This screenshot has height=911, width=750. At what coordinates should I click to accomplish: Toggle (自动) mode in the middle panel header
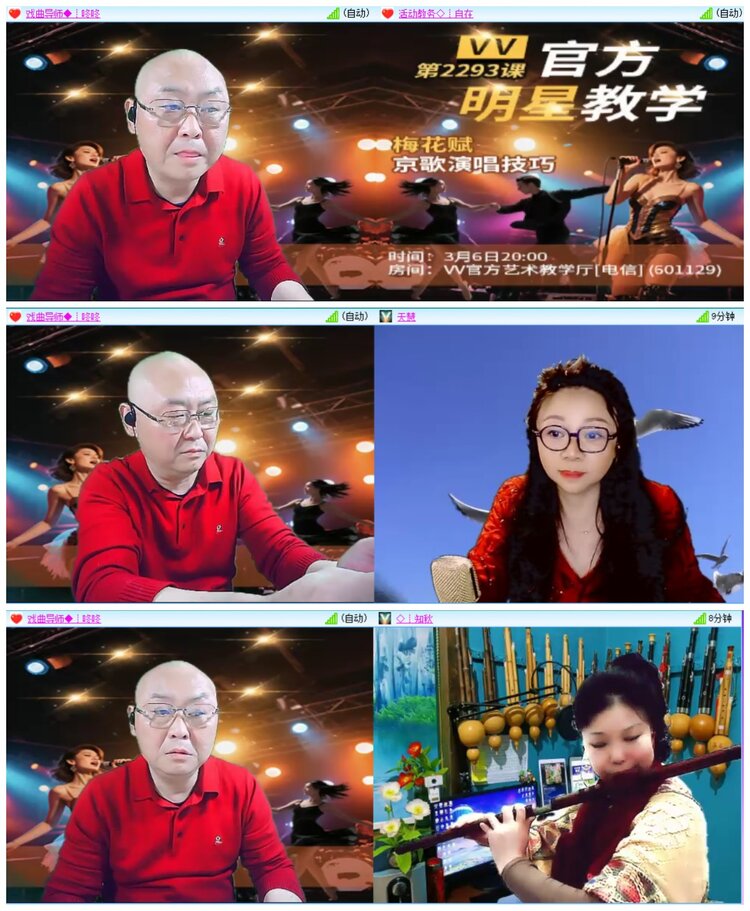[355, 318]
